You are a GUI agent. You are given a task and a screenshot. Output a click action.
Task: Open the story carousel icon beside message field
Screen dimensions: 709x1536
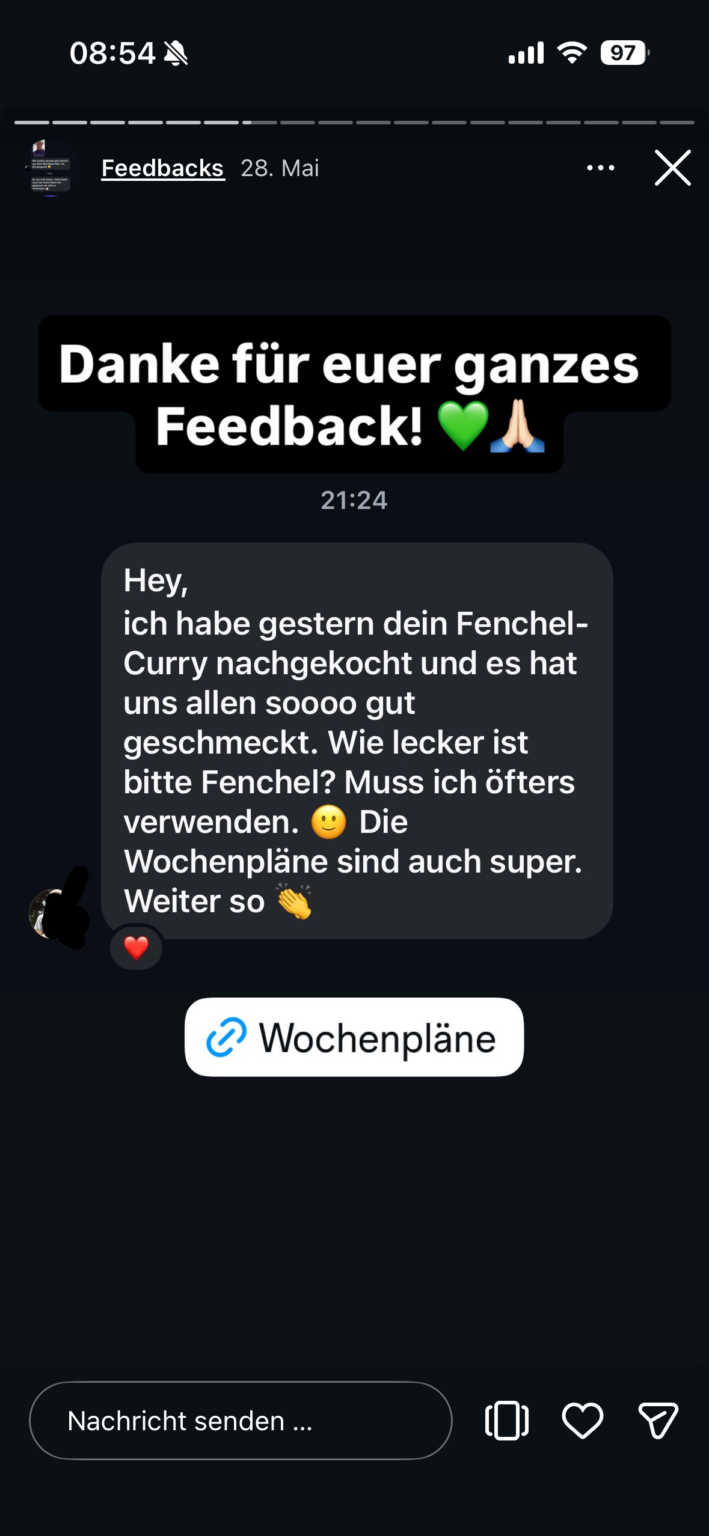(507, 1420)
